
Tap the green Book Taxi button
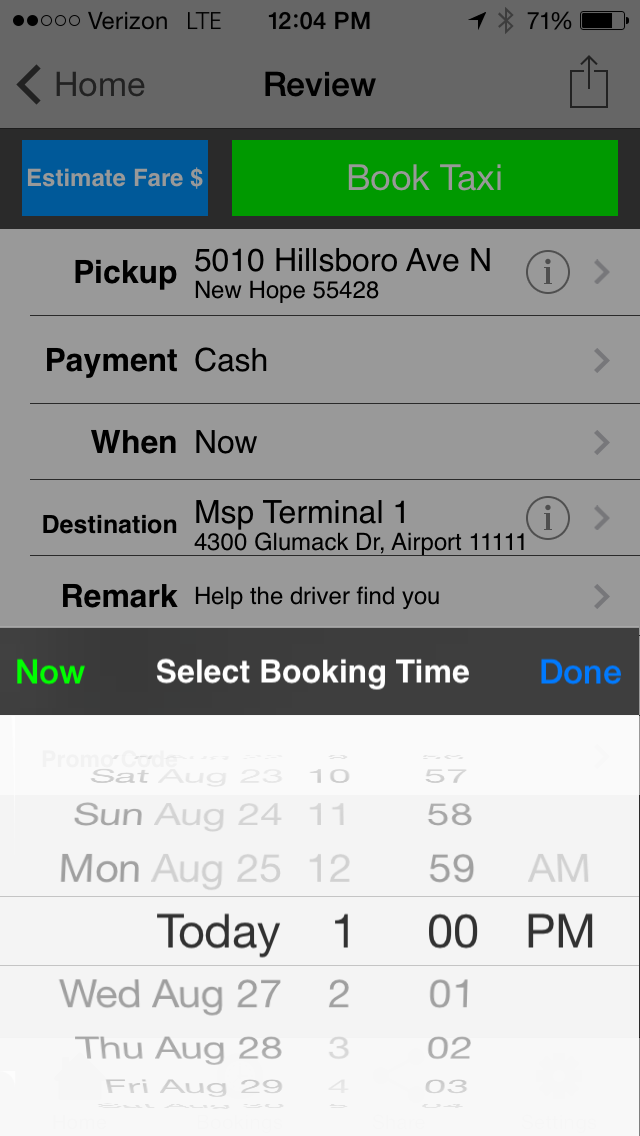[x=425, y=178]
